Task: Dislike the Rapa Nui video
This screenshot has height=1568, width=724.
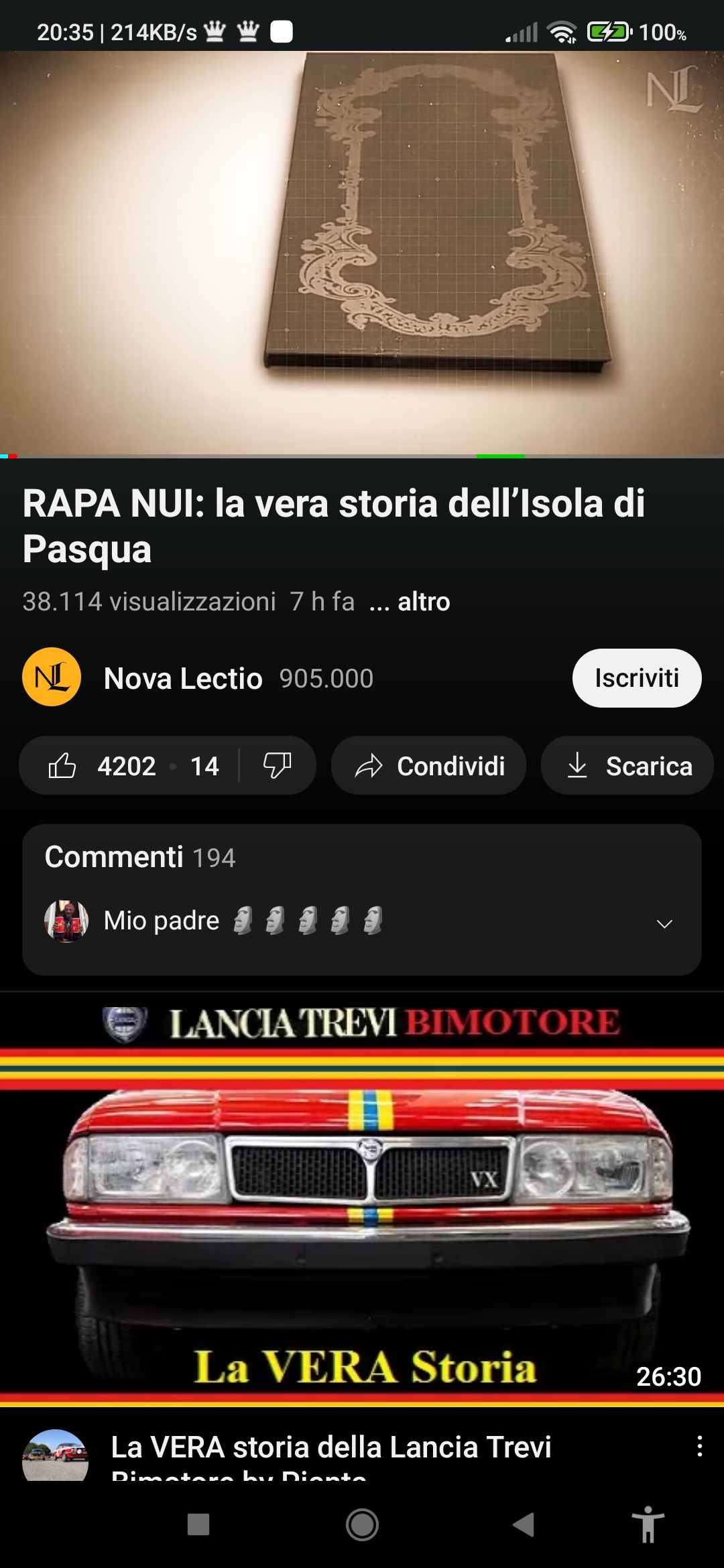Action: 277,766
